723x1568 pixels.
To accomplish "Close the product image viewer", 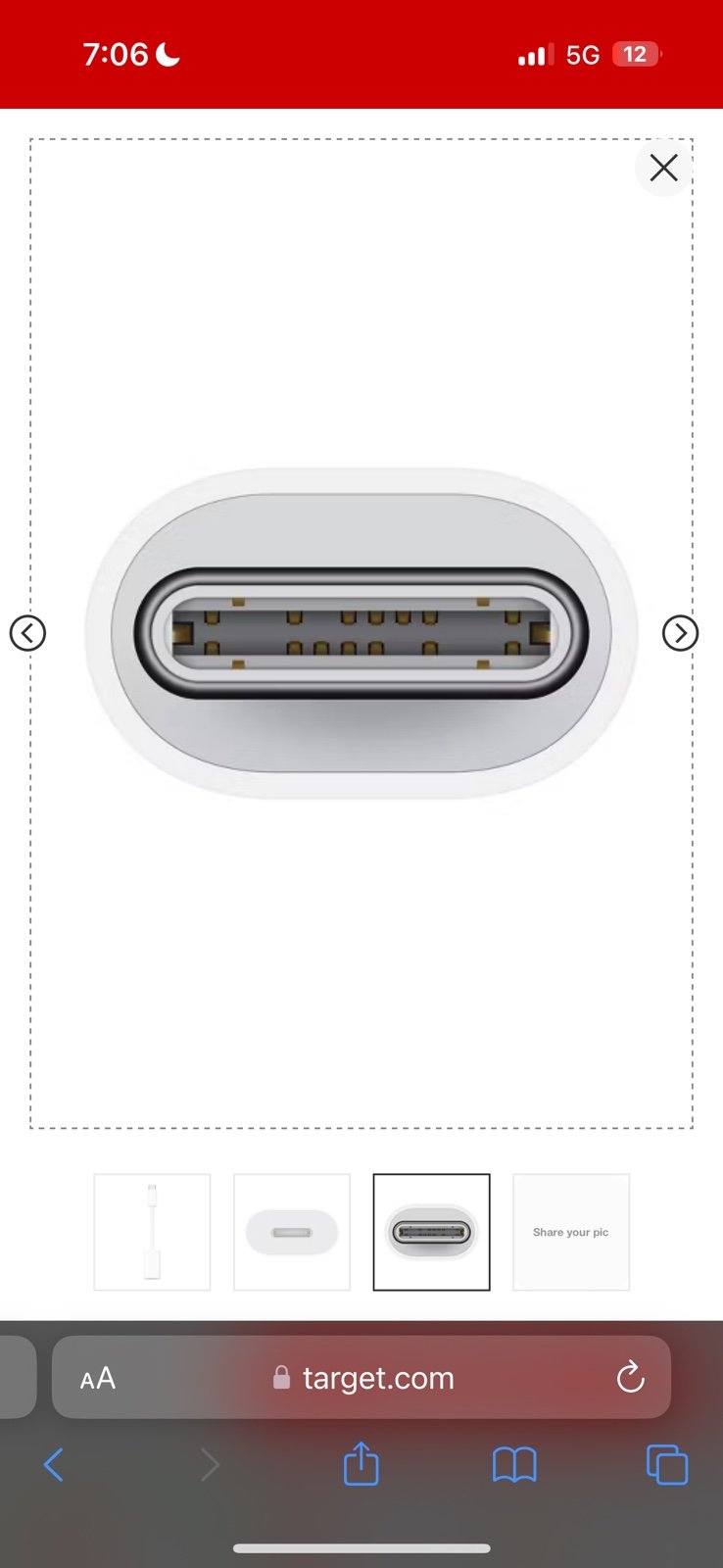I will click(663, 168).
